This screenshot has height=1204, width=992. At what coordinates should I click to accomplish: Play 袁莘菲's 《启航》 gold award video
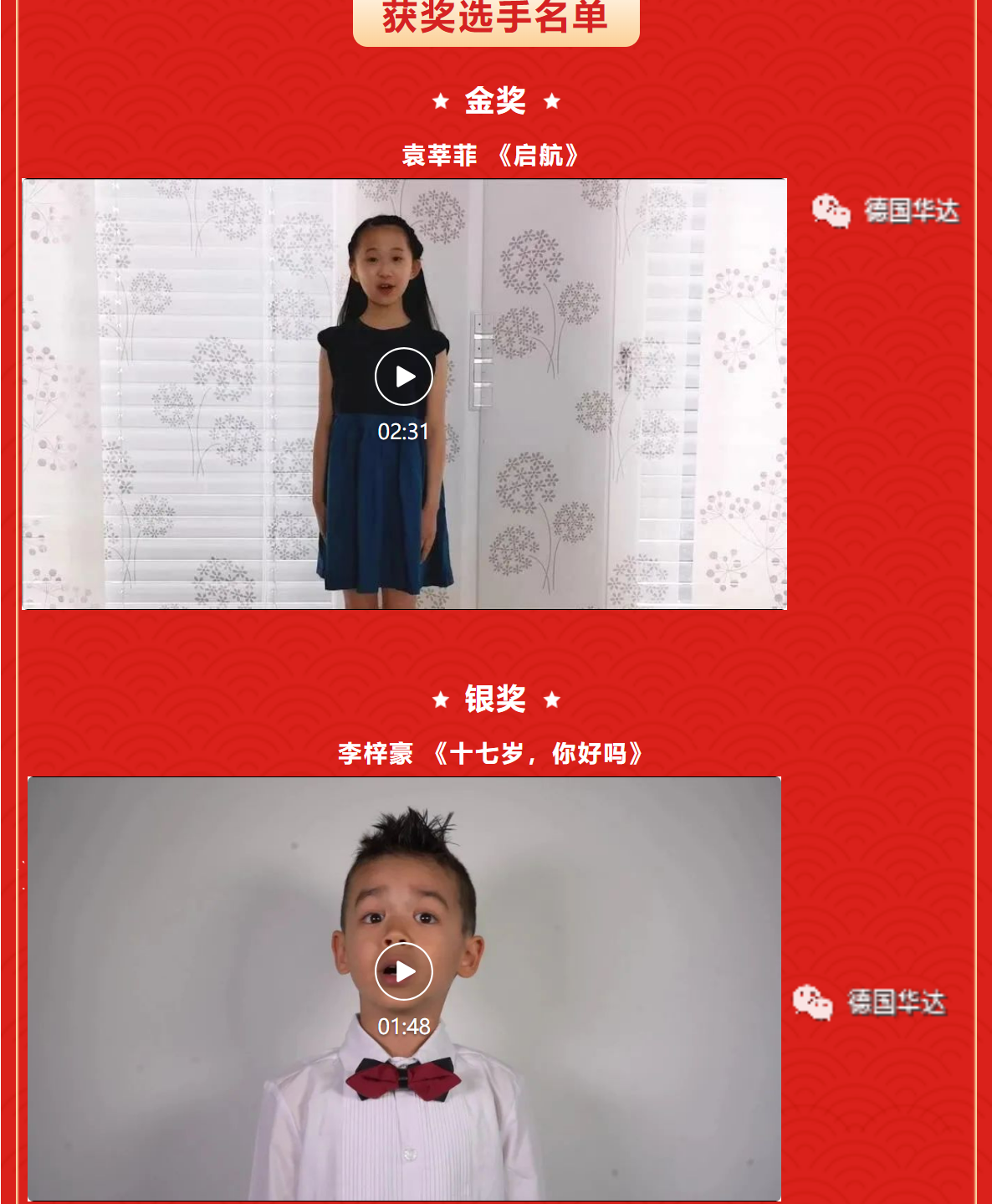[x=404, y=377]
